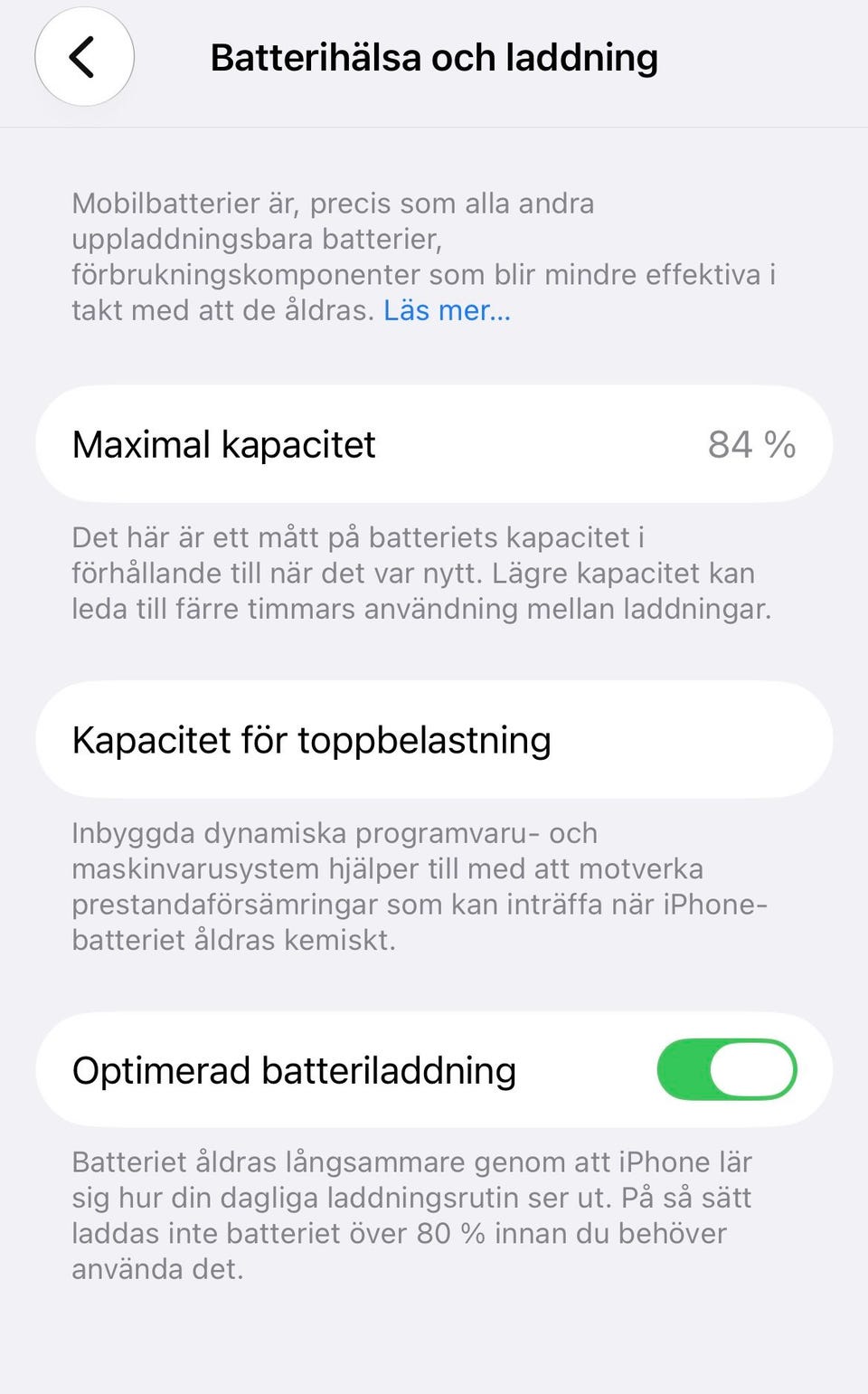
Task: Open the 'Läs mer…' link
Action: pyautogui.click(x=447, y=310)
